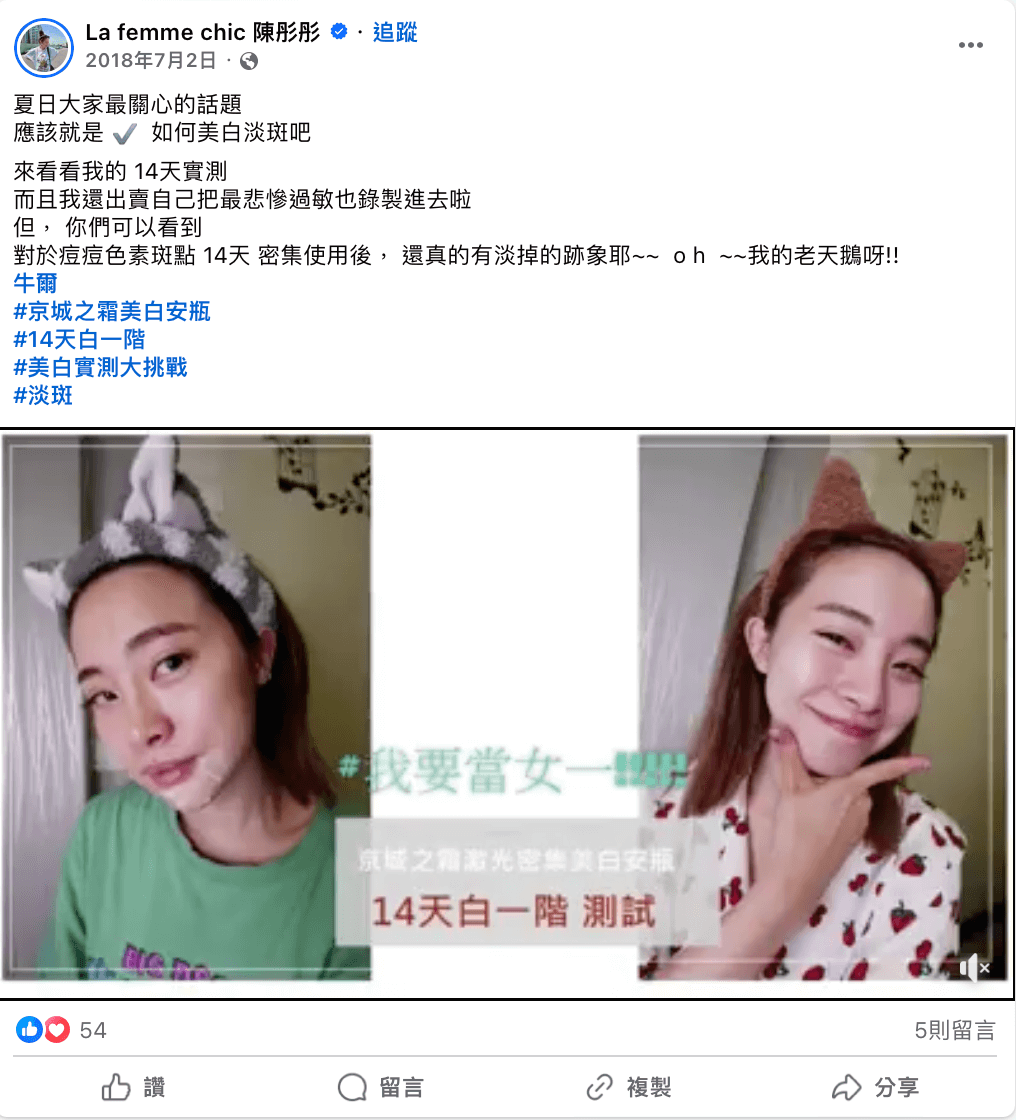
Task: View the 5則留言 comments
Action: click(955, 1031)
